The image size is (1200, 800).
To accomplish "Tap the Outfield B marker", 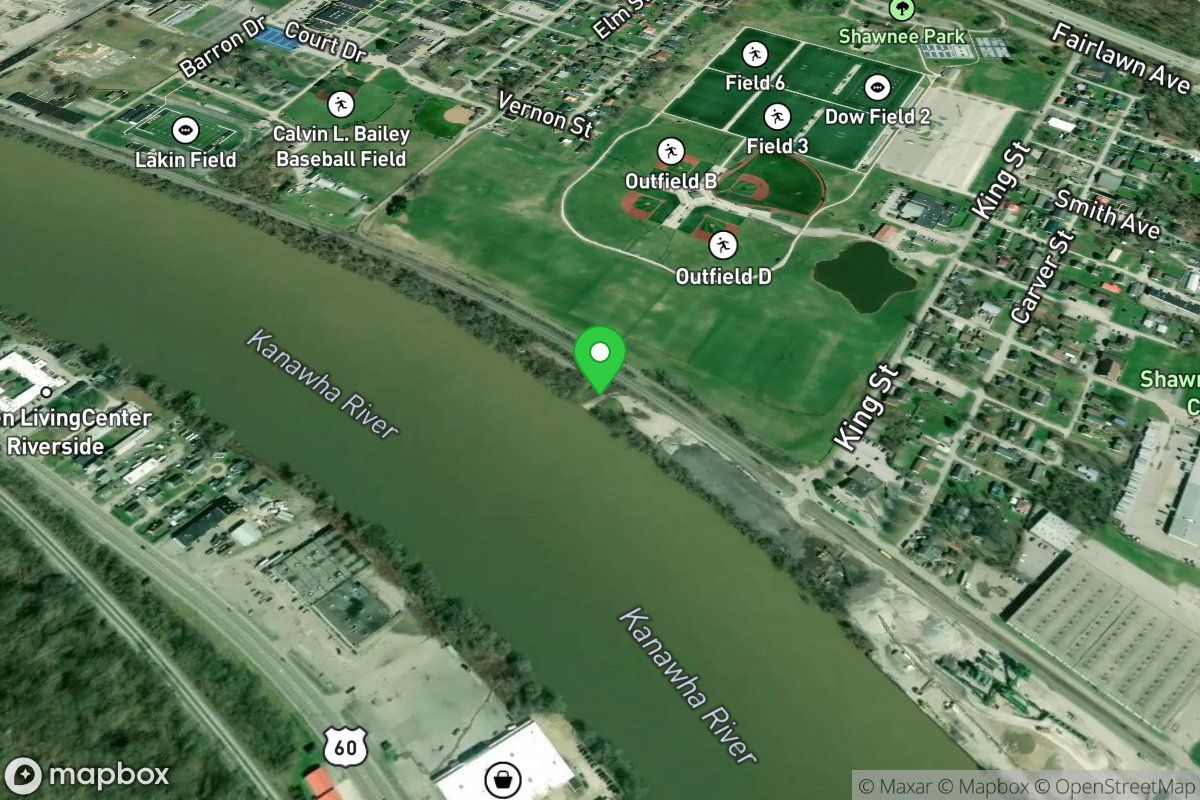I will pos(670,153).
